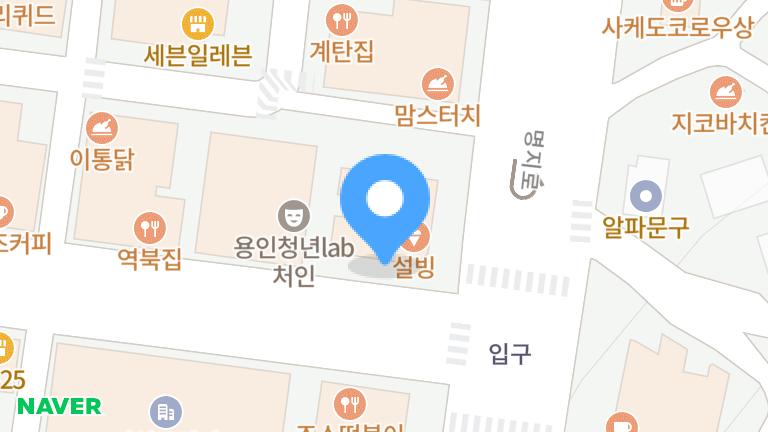Select the 세븐일레븐 store marker

pyautogui.click(x=198, y=23)
